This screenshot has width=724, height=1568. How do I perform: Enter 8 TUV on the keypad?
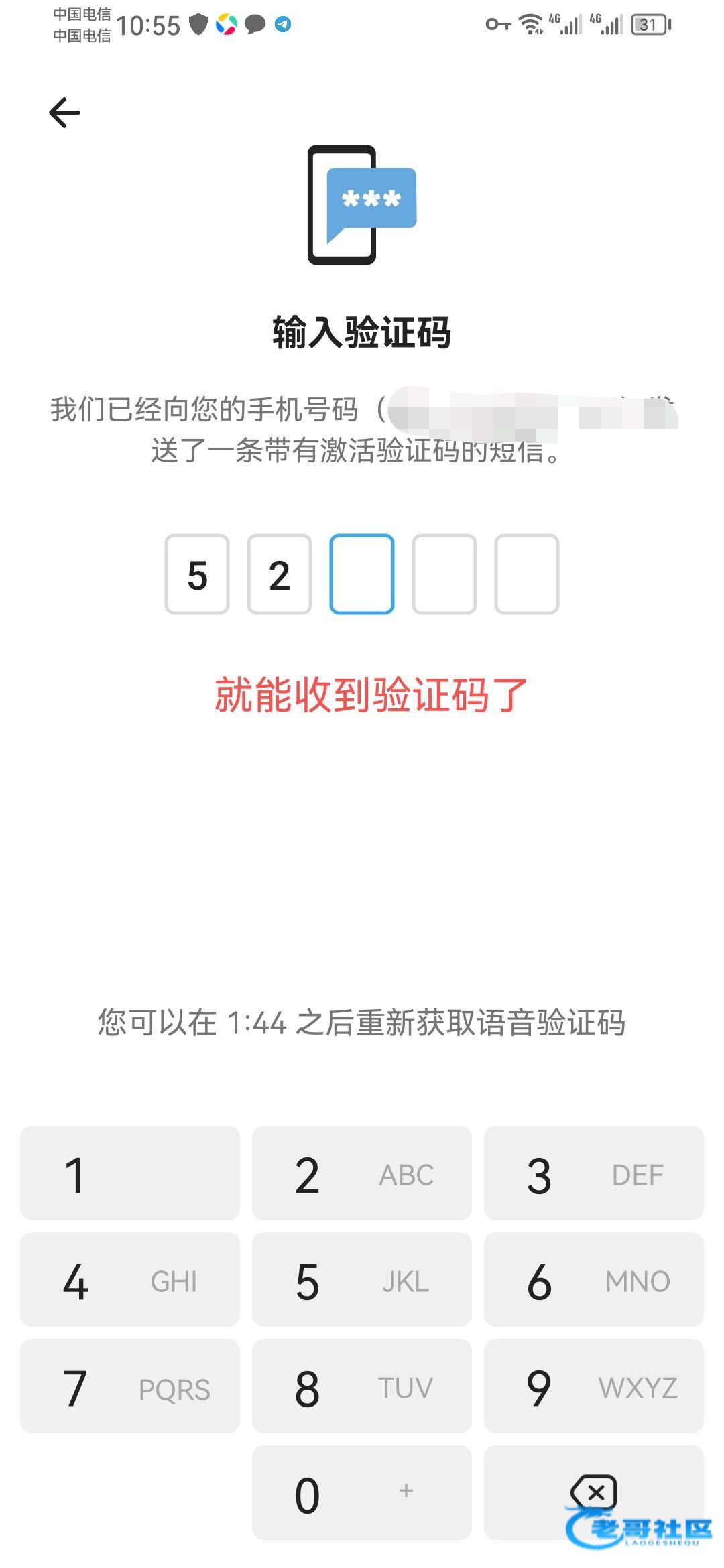[362, 1386]
